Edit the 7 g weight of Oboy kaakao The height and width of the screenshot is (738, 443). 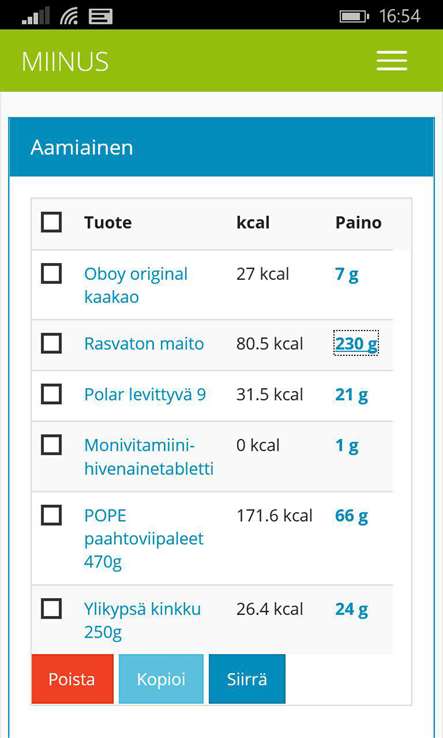click(x=346, y=274)
